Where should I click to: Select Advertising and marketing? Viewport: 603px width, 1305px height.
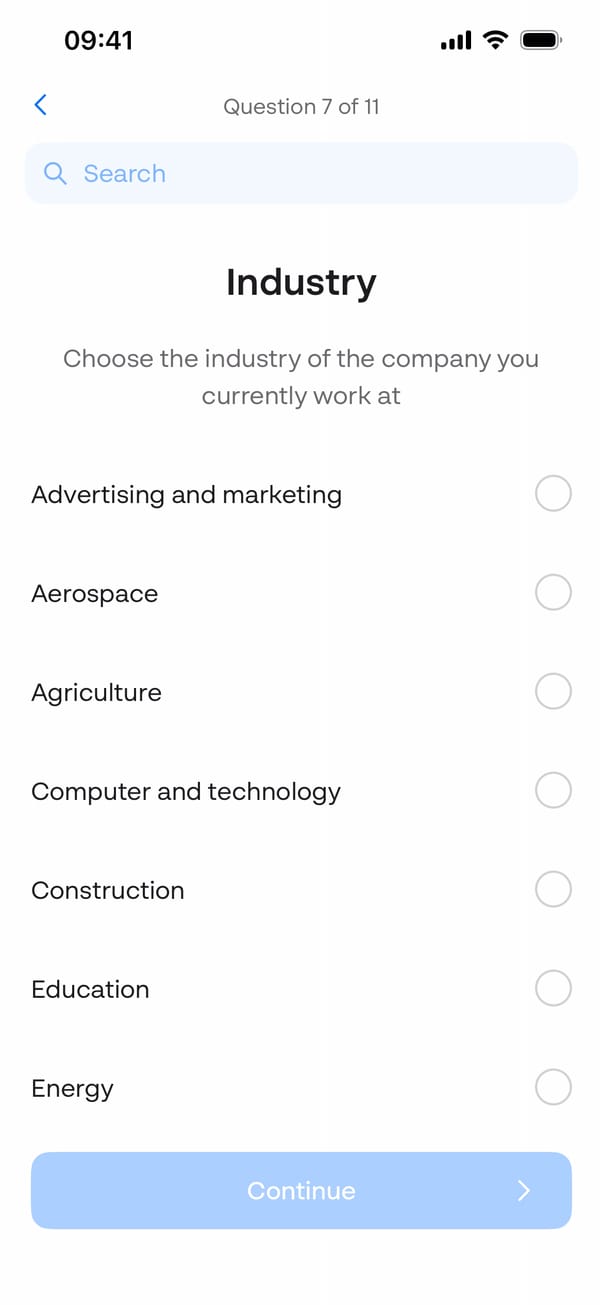tap(553, 494)
